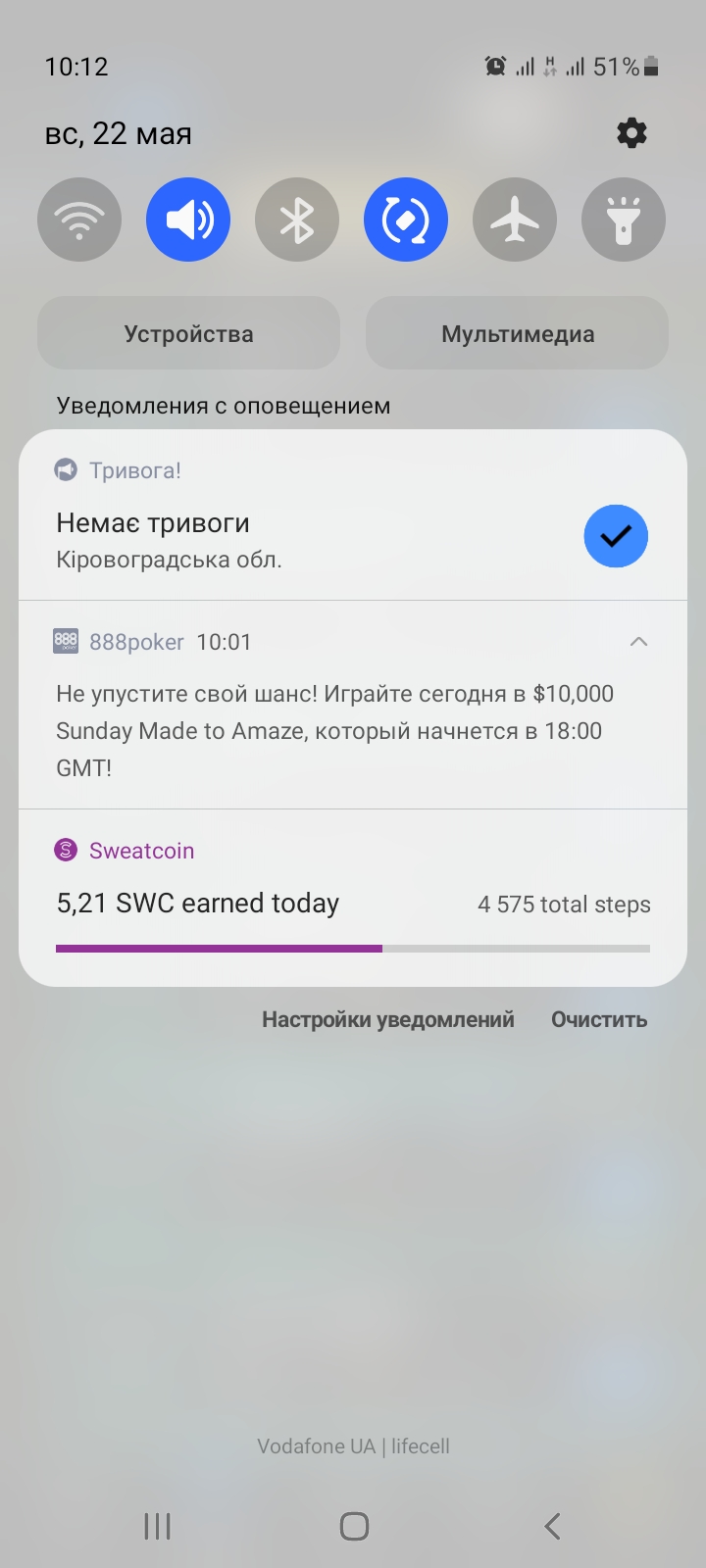Open the Мультимедиа panel
The width and height of the screenshot is (706, 1568).
(517, 333)
